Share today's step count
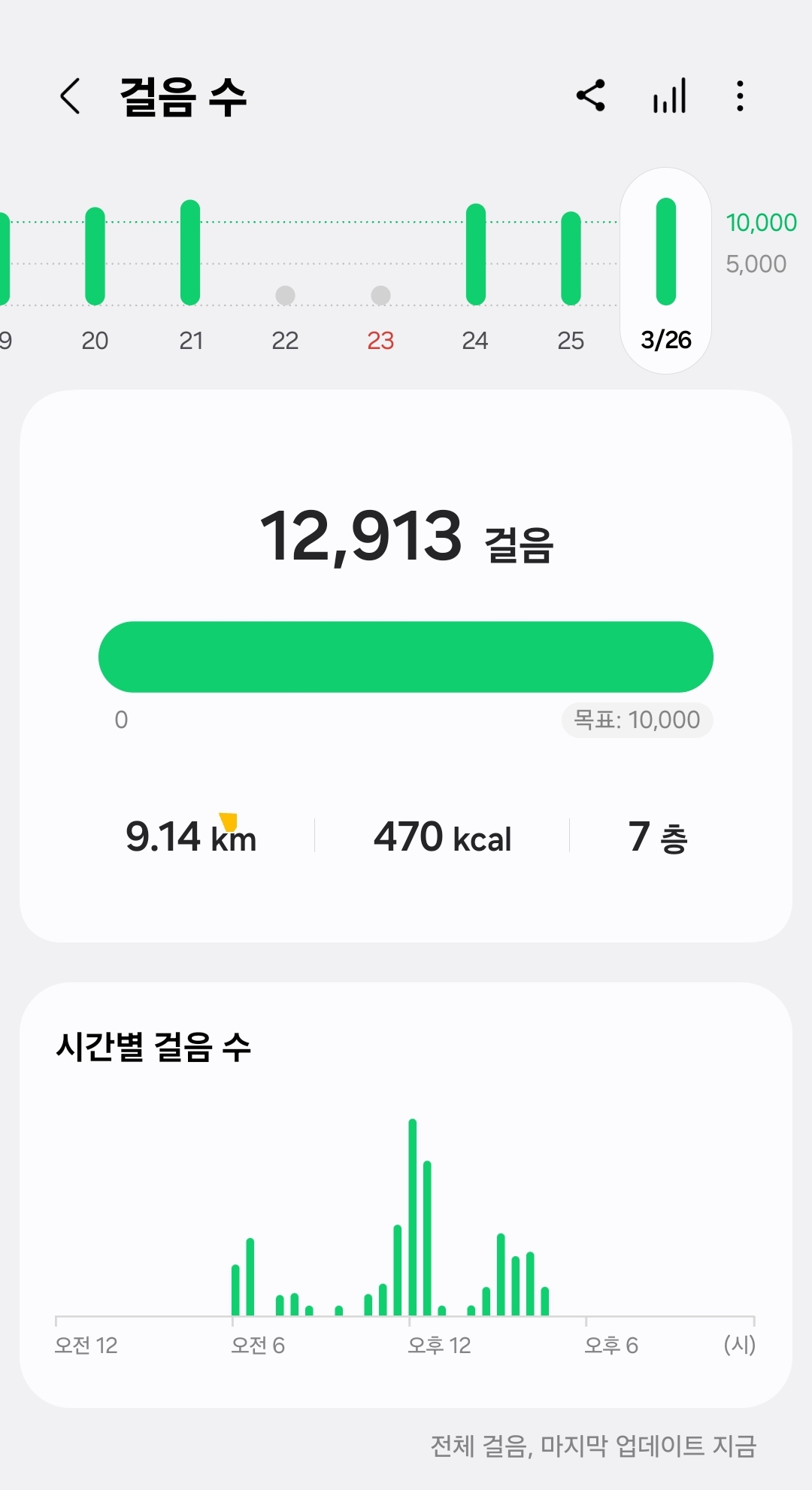 591,96
